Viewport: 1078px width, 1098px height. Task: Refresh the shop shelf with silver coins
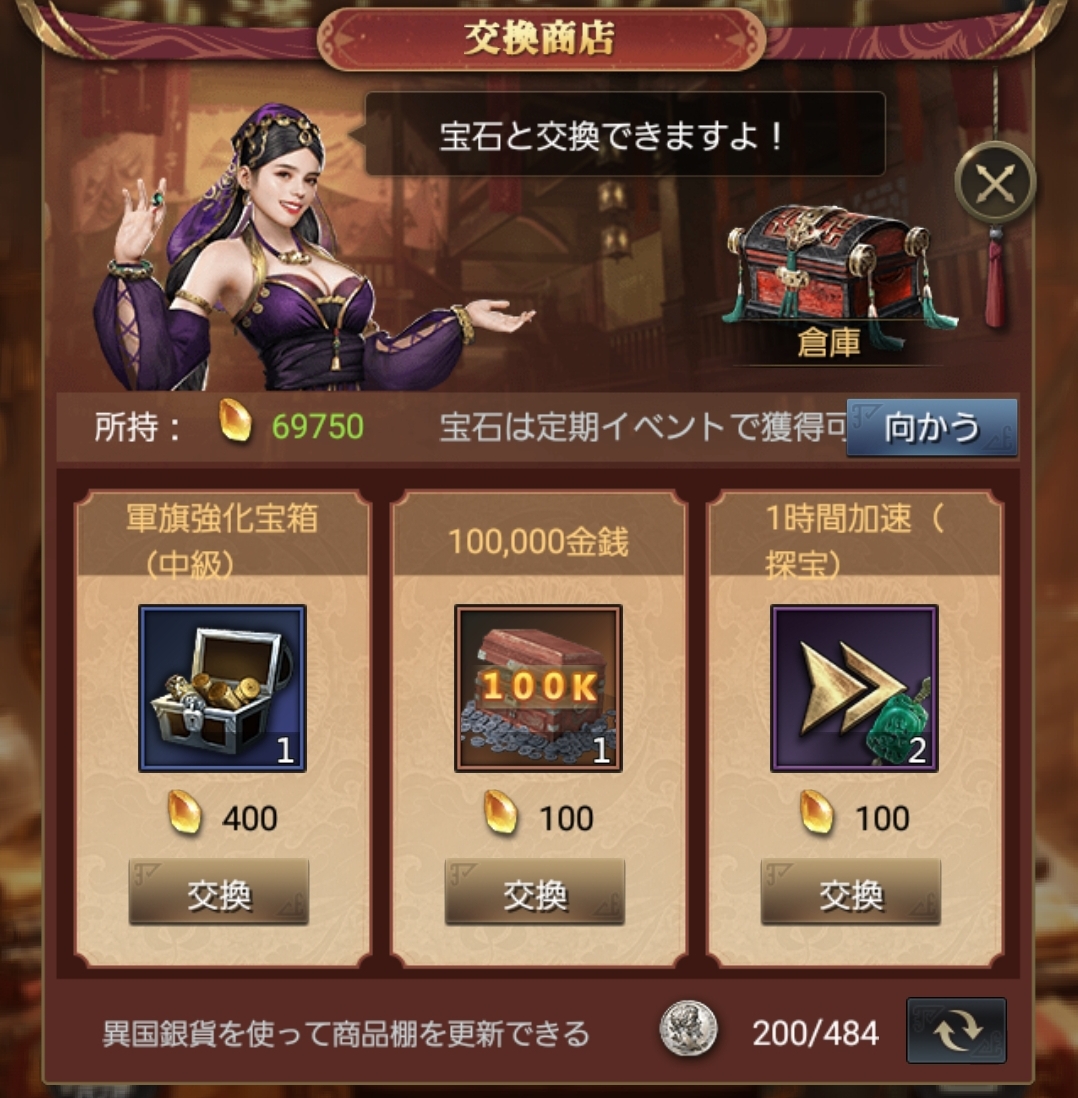[x=956, y=1031]
